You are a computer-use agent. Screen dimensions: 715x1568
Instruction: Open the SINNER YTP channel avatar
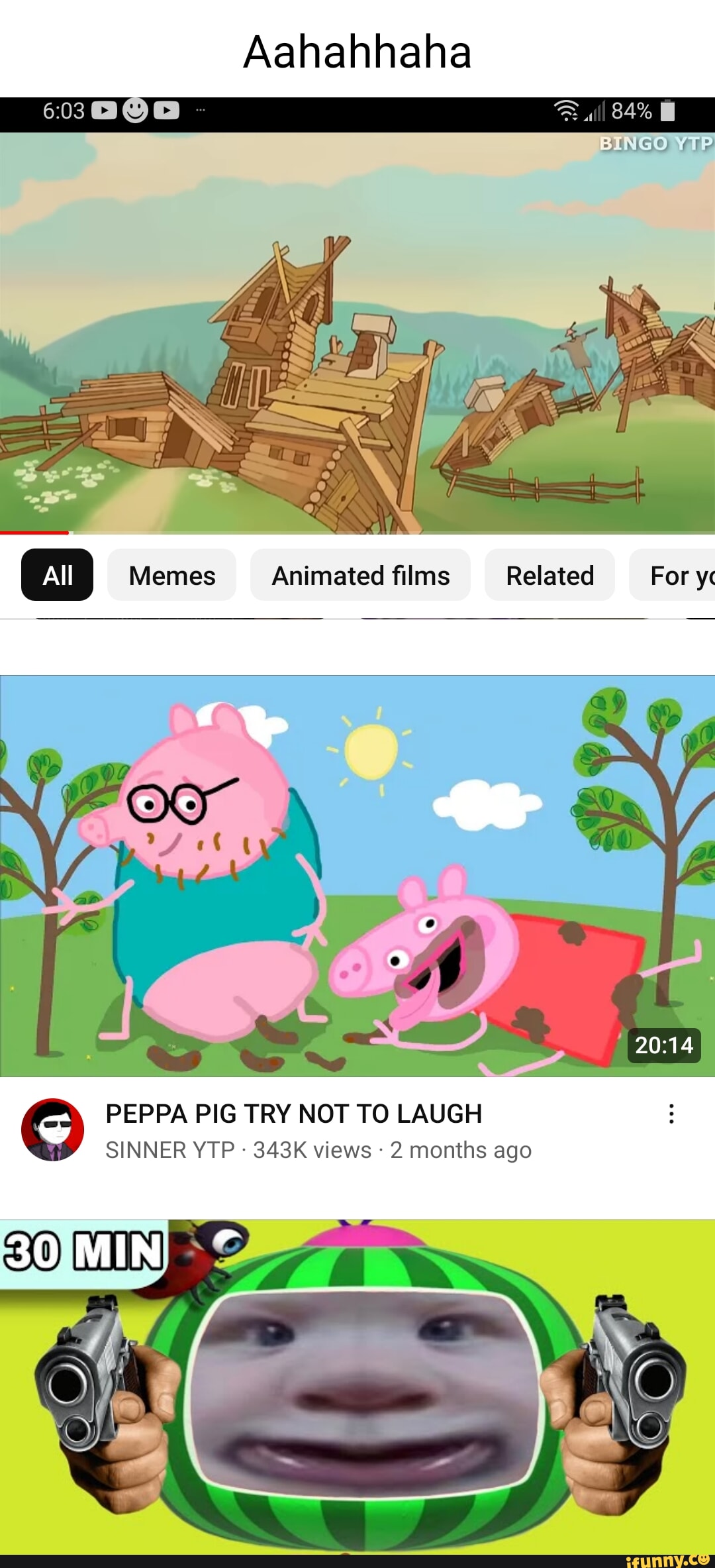coord(52,1129)
